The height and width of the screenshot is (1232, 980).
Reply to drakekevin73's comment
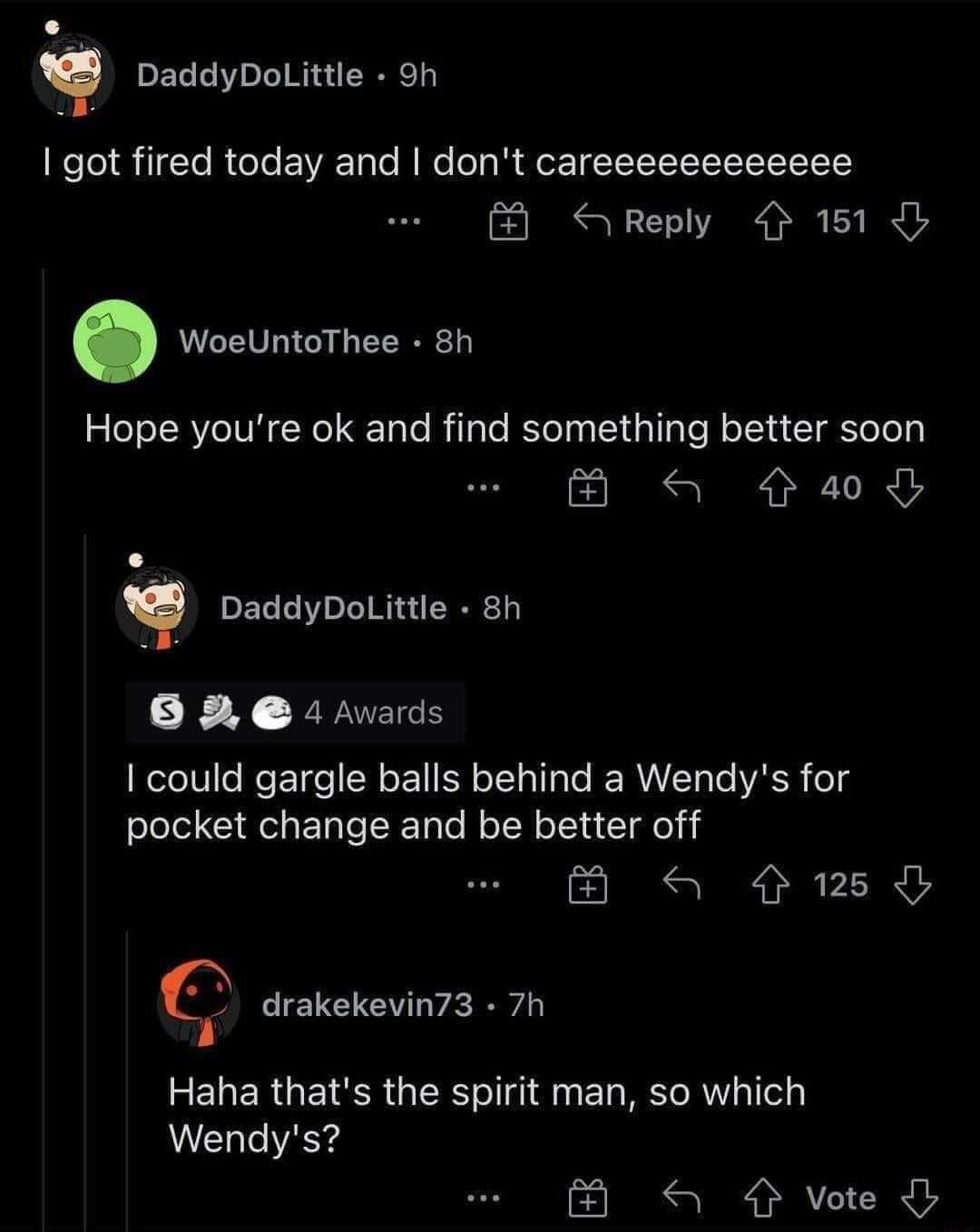pos(681,1199)
